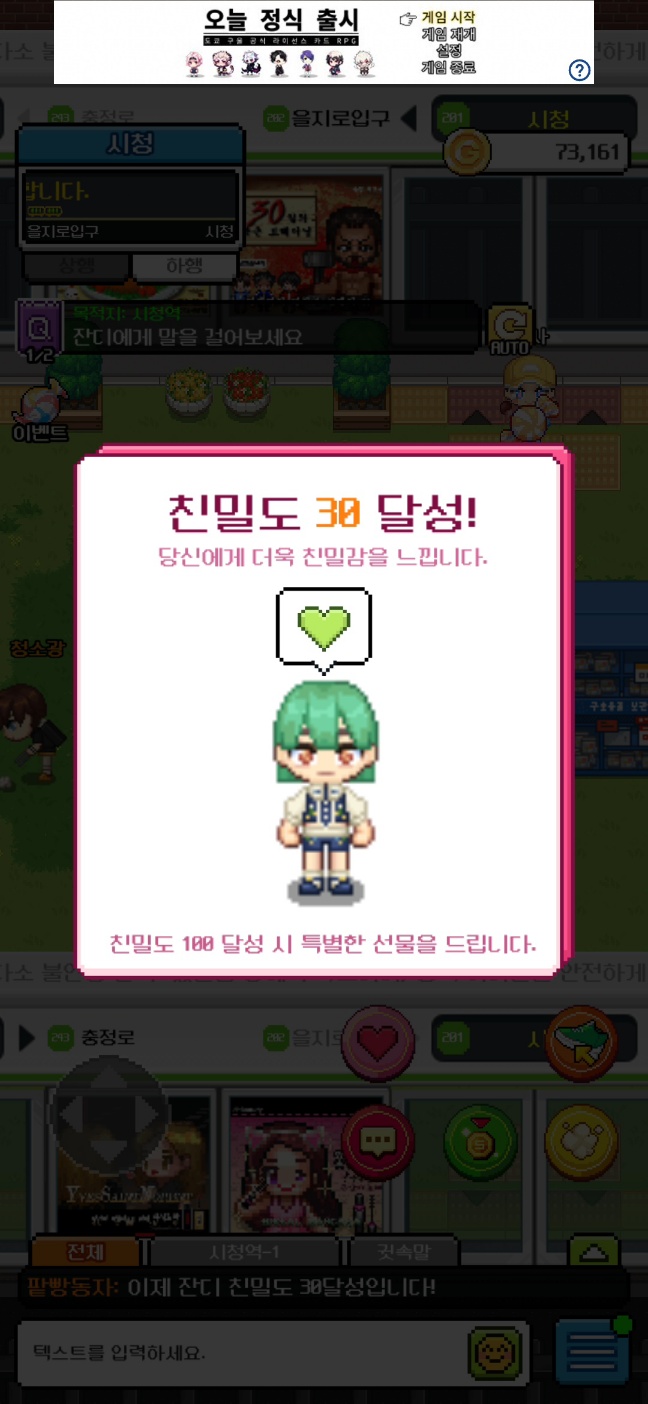This screenshot has height=1404, width=648.
Task: Switch to the 전체 chat tab
Action: pos(86,1252)
